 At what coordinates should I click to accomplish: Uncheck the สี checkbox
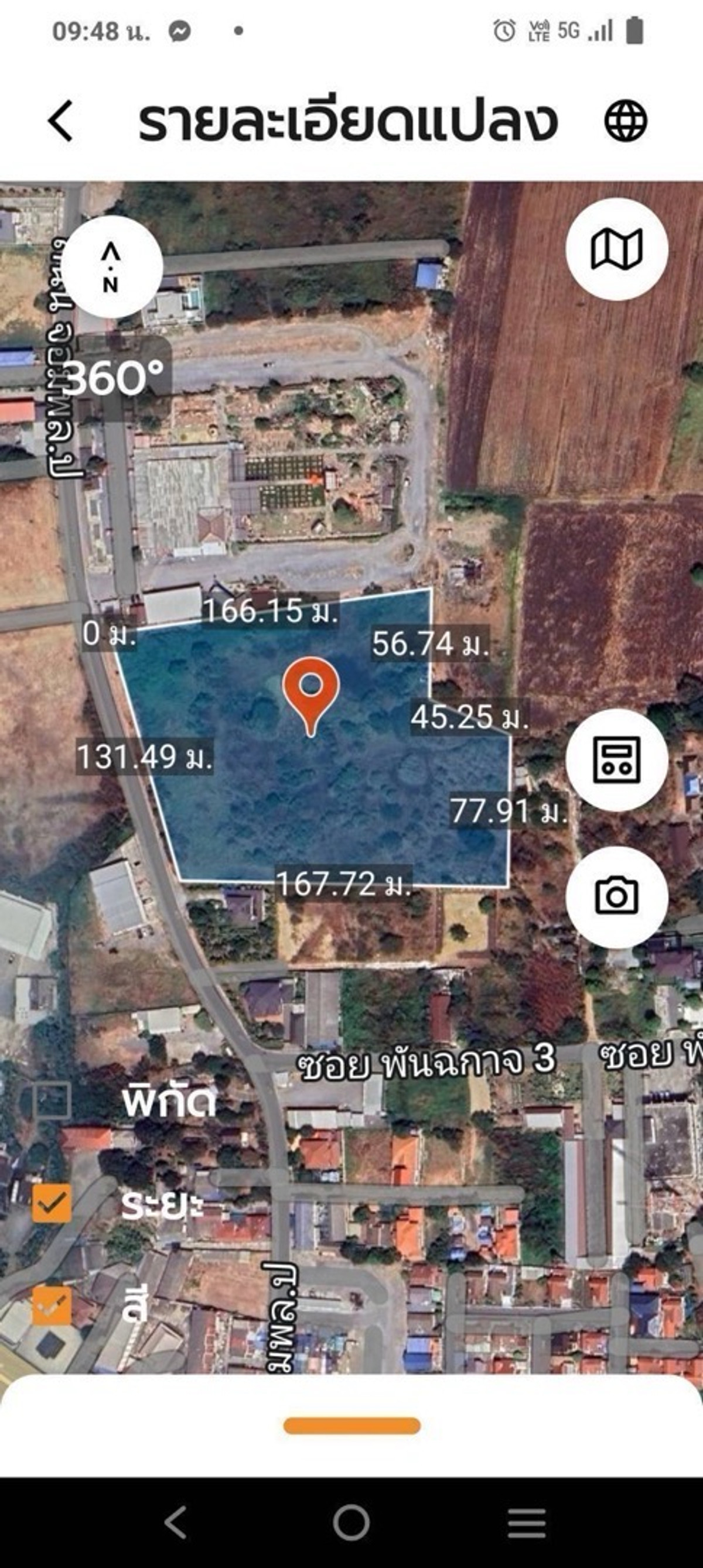[52, 1305]
